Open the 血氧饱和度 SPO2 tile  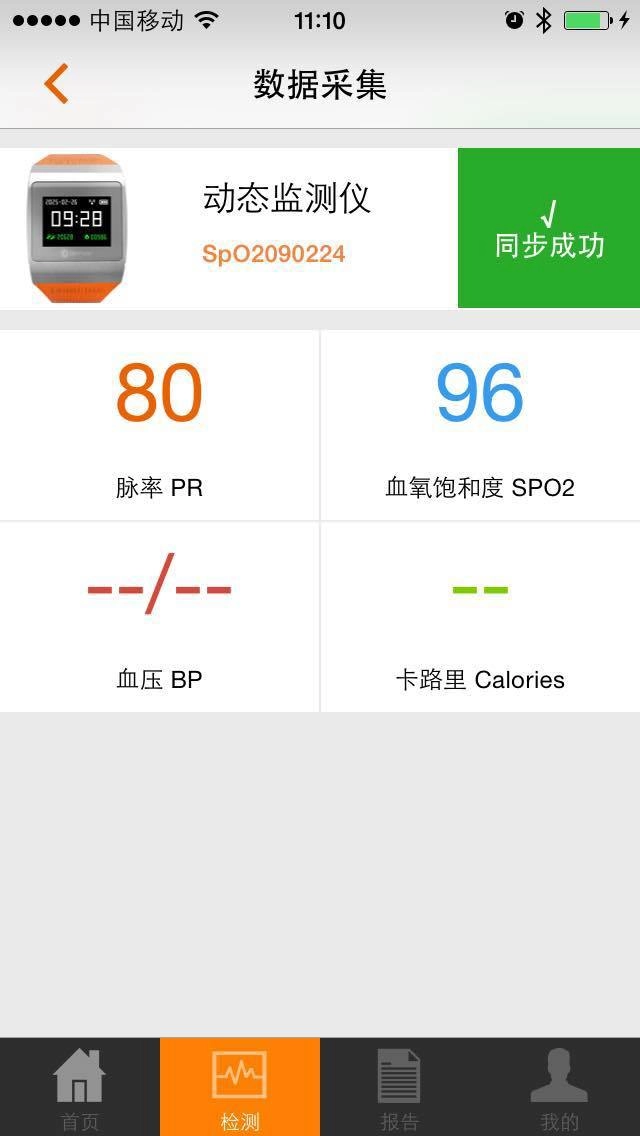point(480,425)
